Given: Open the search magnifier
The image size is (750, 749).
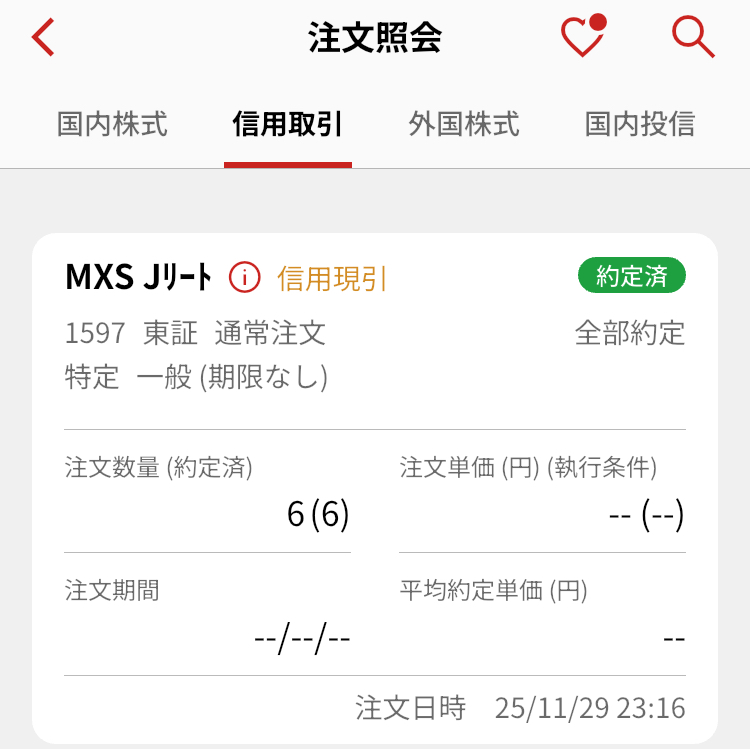Looking at the screenshot, I should [692, 38].
